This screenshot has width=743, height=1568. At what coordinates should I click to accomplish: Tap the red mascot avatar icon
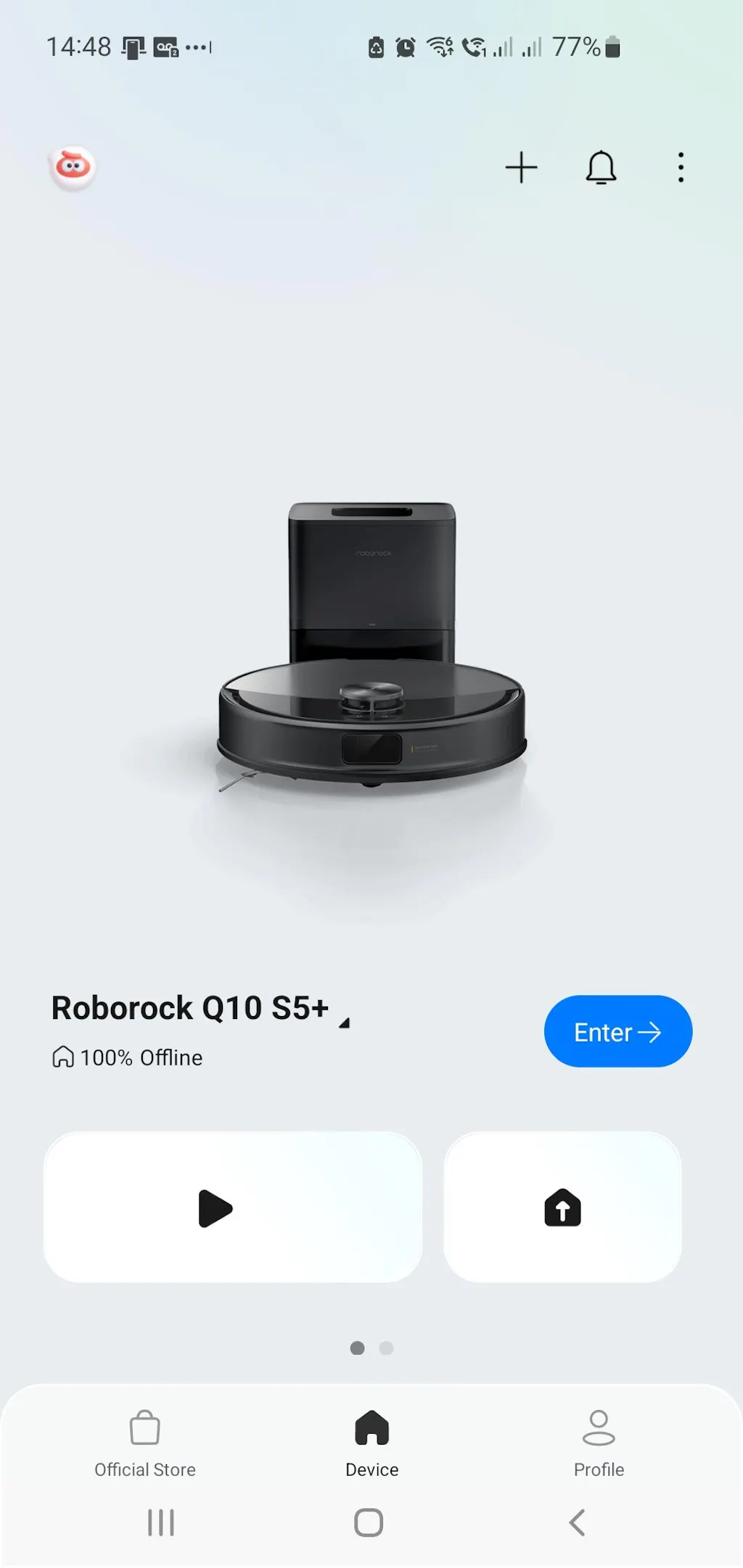point(73,168)
